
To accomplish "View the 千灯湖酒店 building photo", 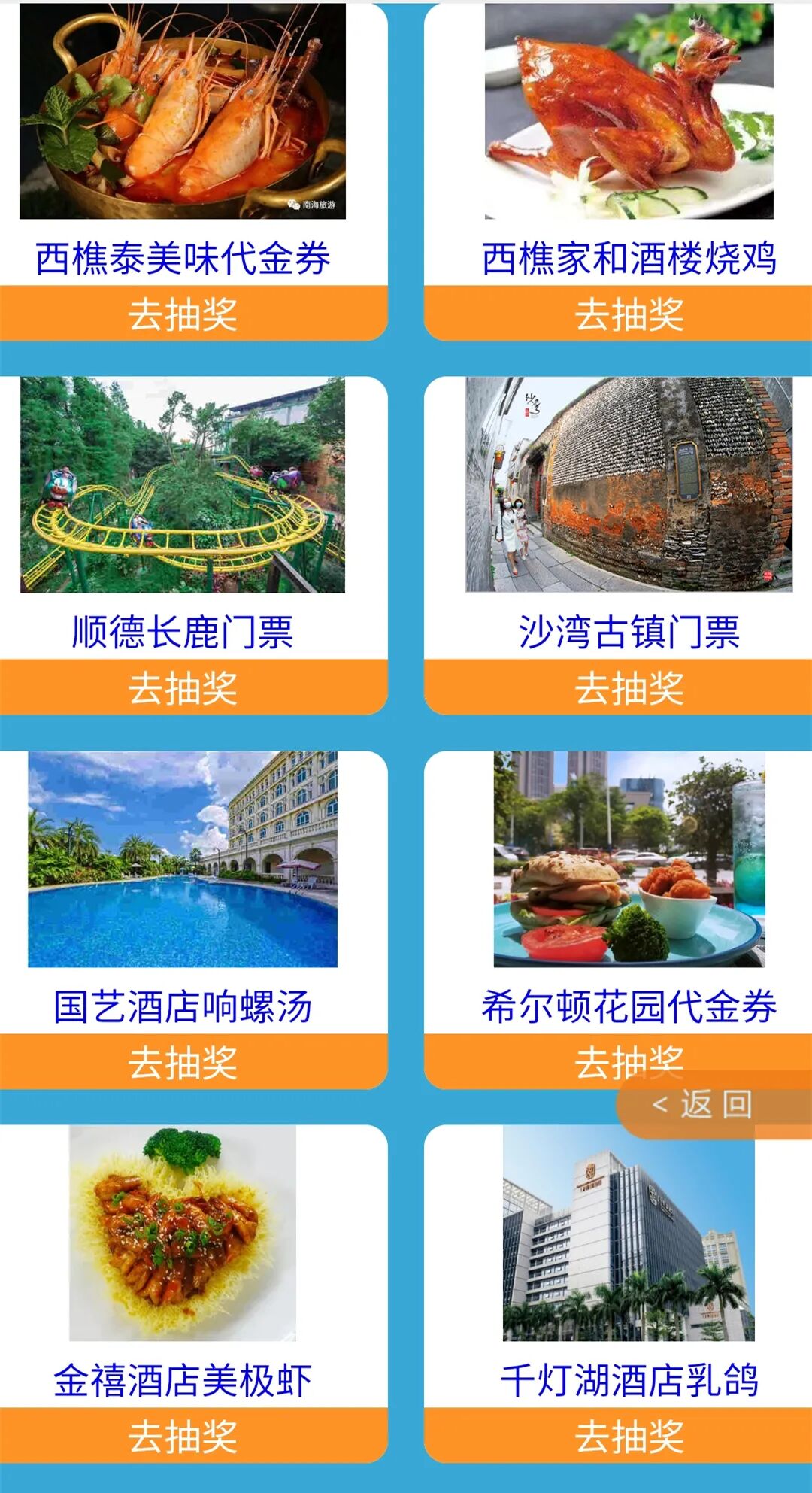I will (629, 1233).
